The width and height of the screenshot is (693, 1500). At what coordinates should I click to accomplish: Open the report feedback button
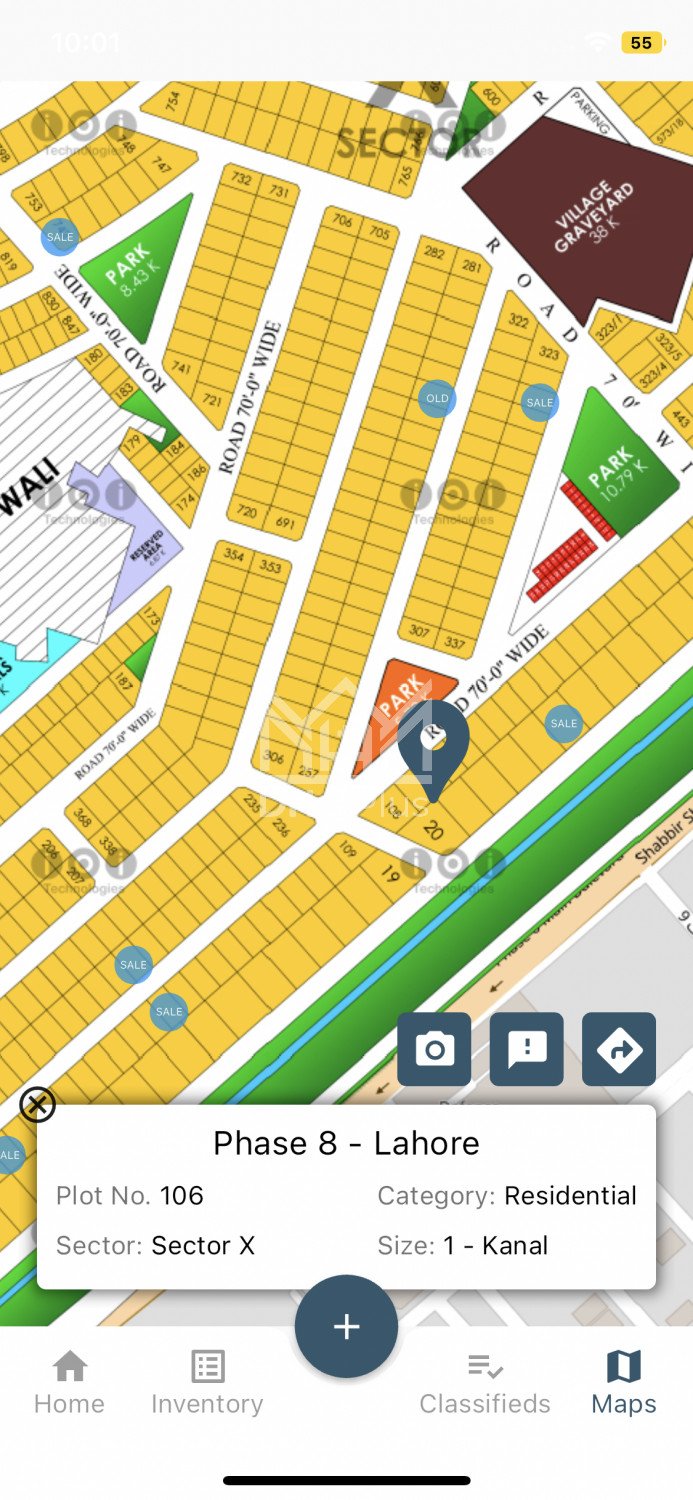(x=527, y=1049)
